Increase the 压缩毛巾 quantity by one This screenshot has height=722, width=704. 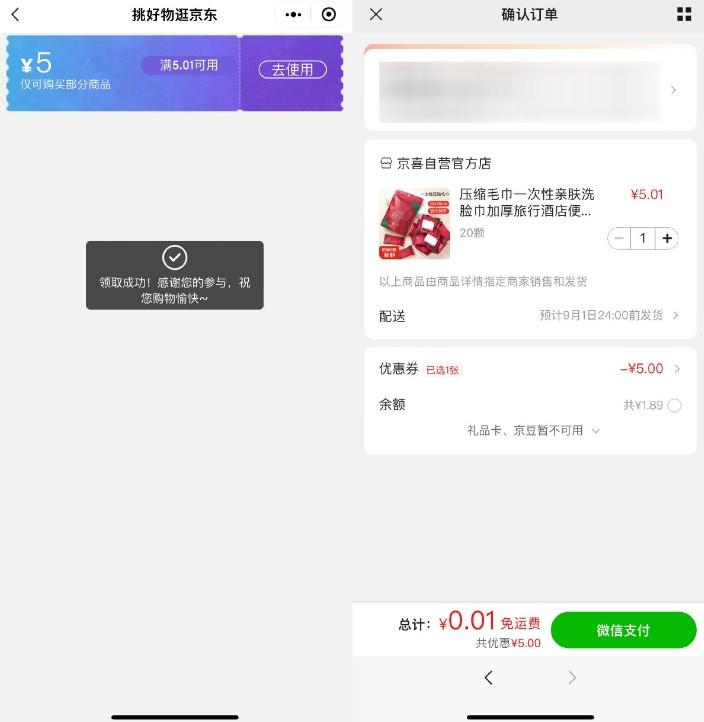coord(667,238)
